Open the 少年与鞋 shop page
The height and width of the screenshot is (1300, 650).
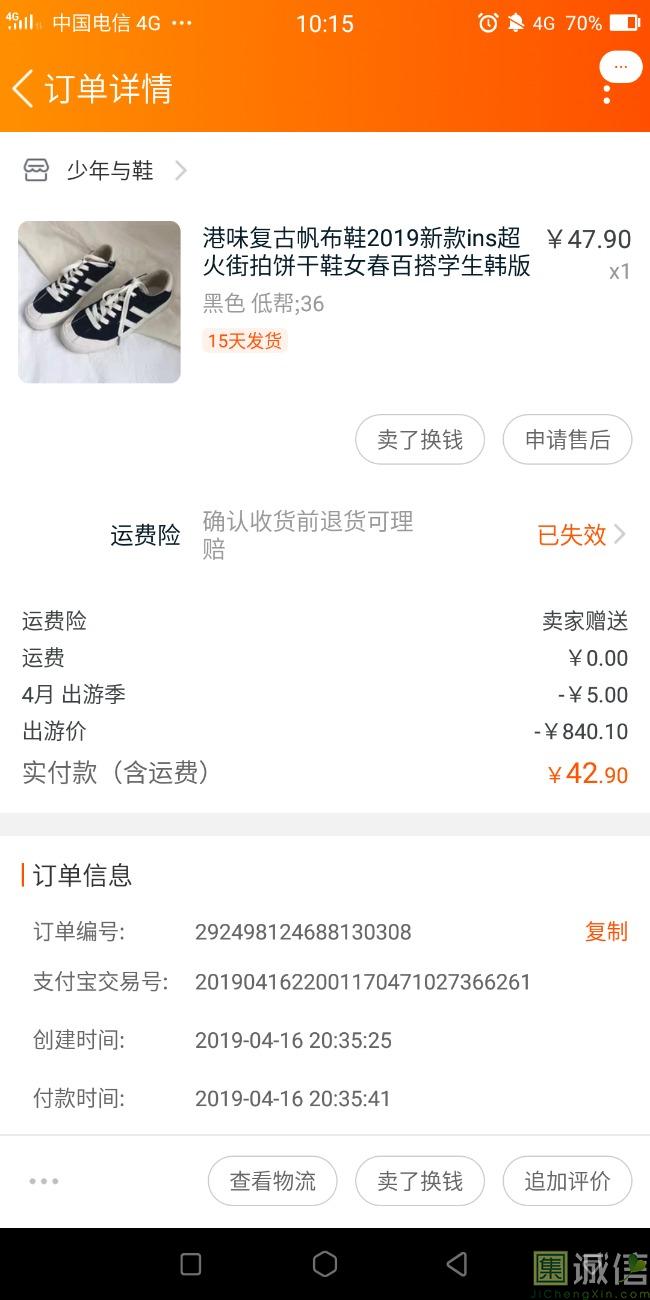click(x=110, y=171)
